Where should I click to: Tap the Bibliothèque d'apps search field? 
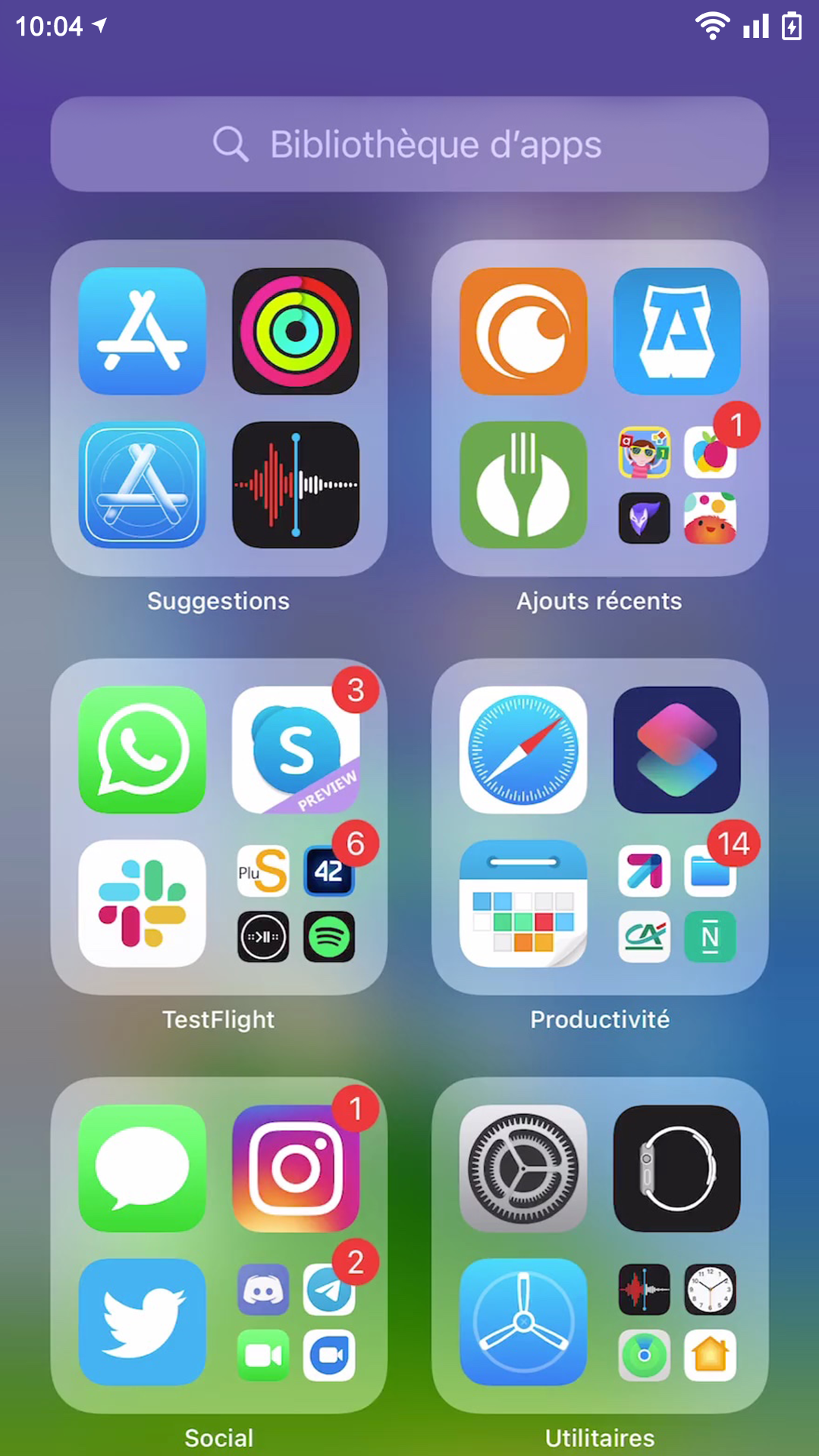409,144
